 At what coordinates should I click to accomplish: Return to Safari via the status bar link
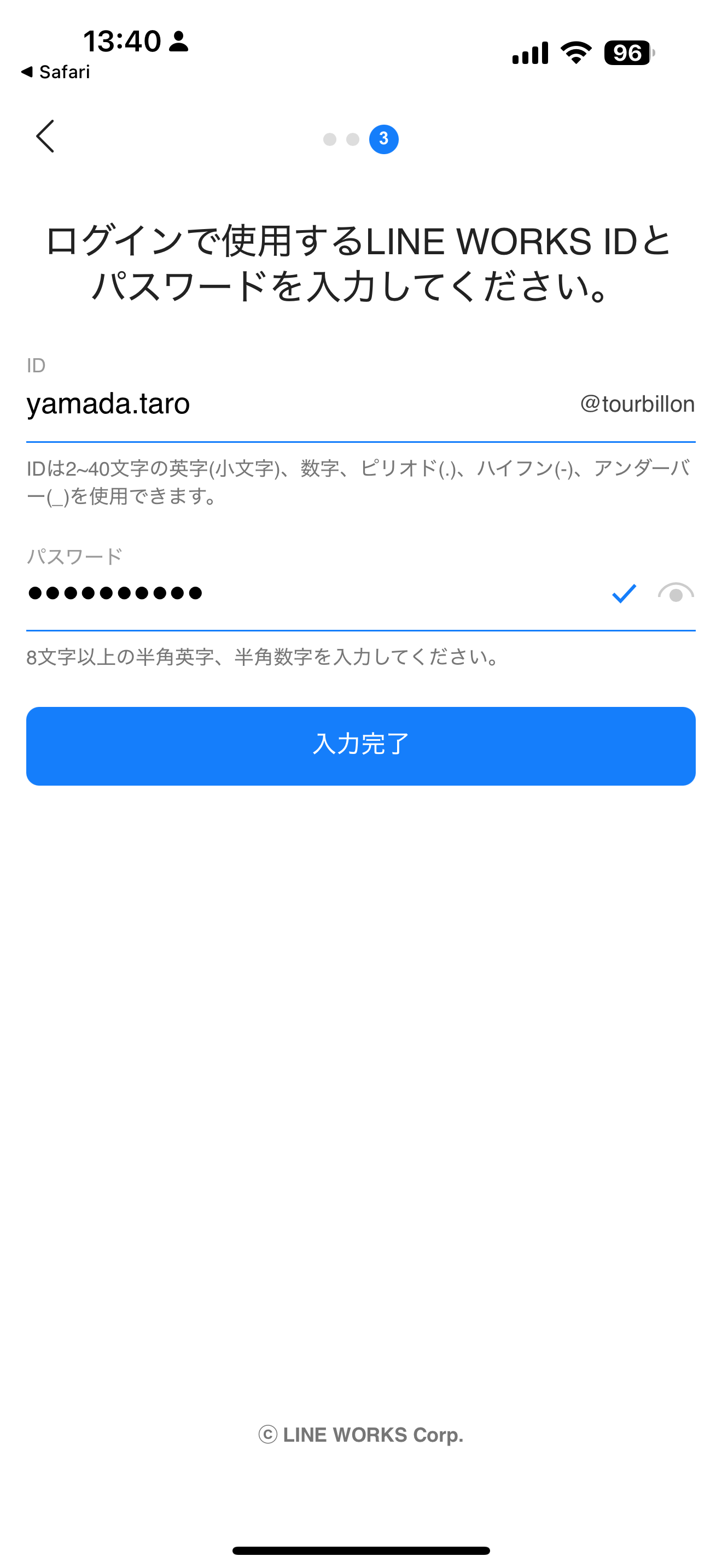(56, 72)
